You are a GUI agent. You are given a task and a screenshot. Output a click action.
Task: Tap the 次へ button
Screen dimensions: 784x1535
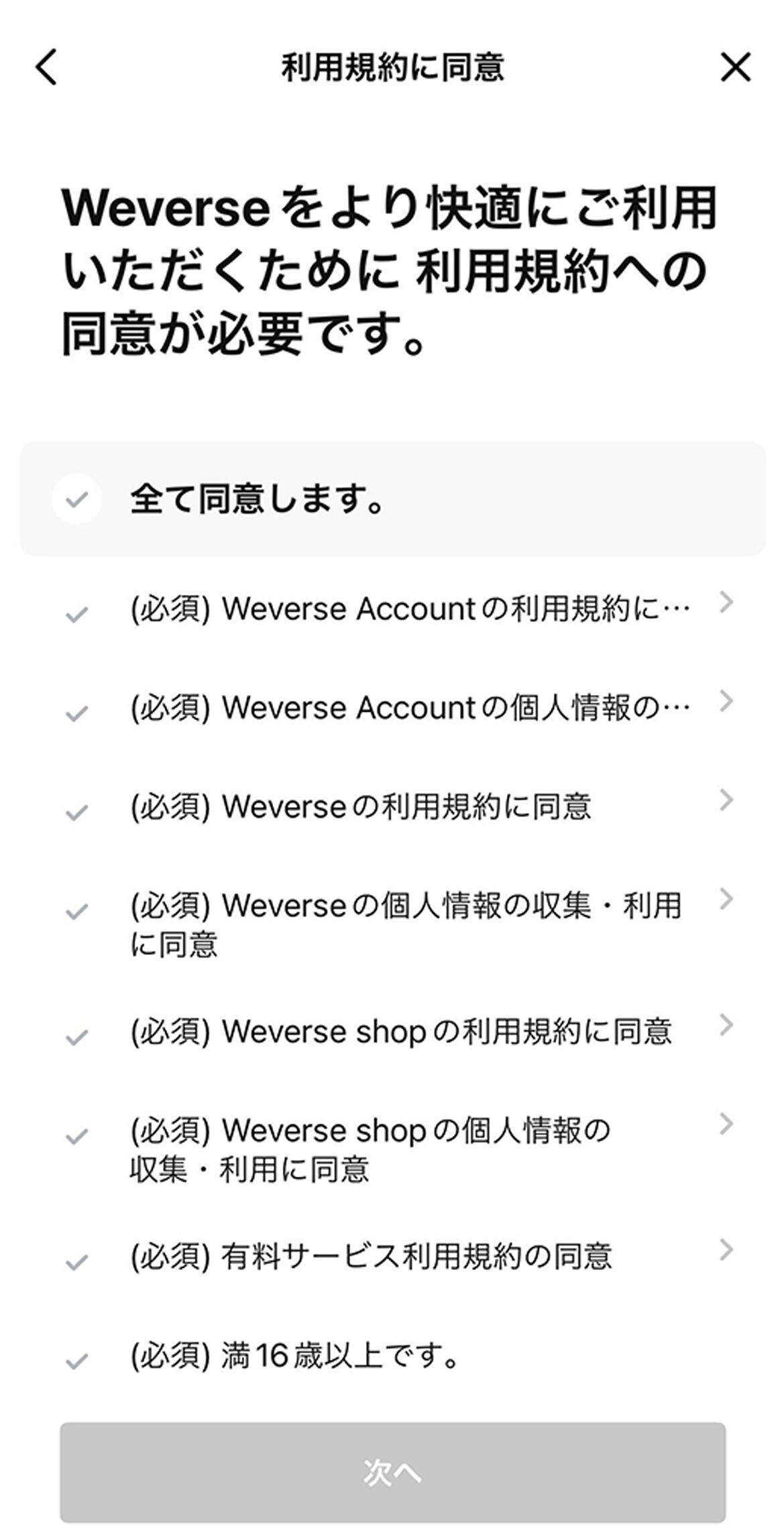click(392, 1473)
